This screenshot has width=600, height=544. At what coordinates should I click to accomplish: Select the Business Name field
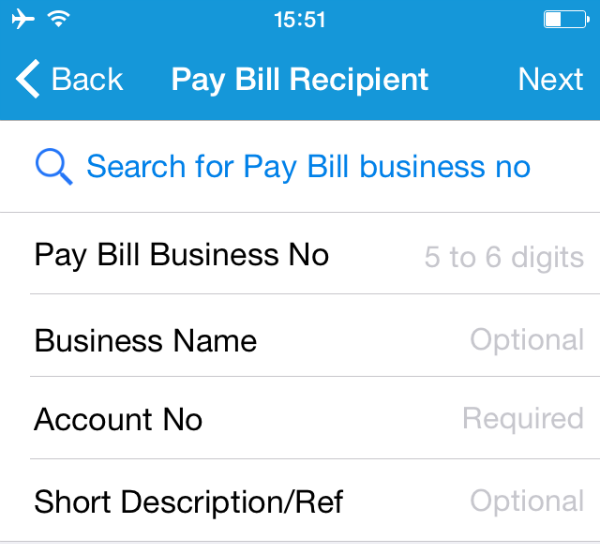click(x=526, y=340)
